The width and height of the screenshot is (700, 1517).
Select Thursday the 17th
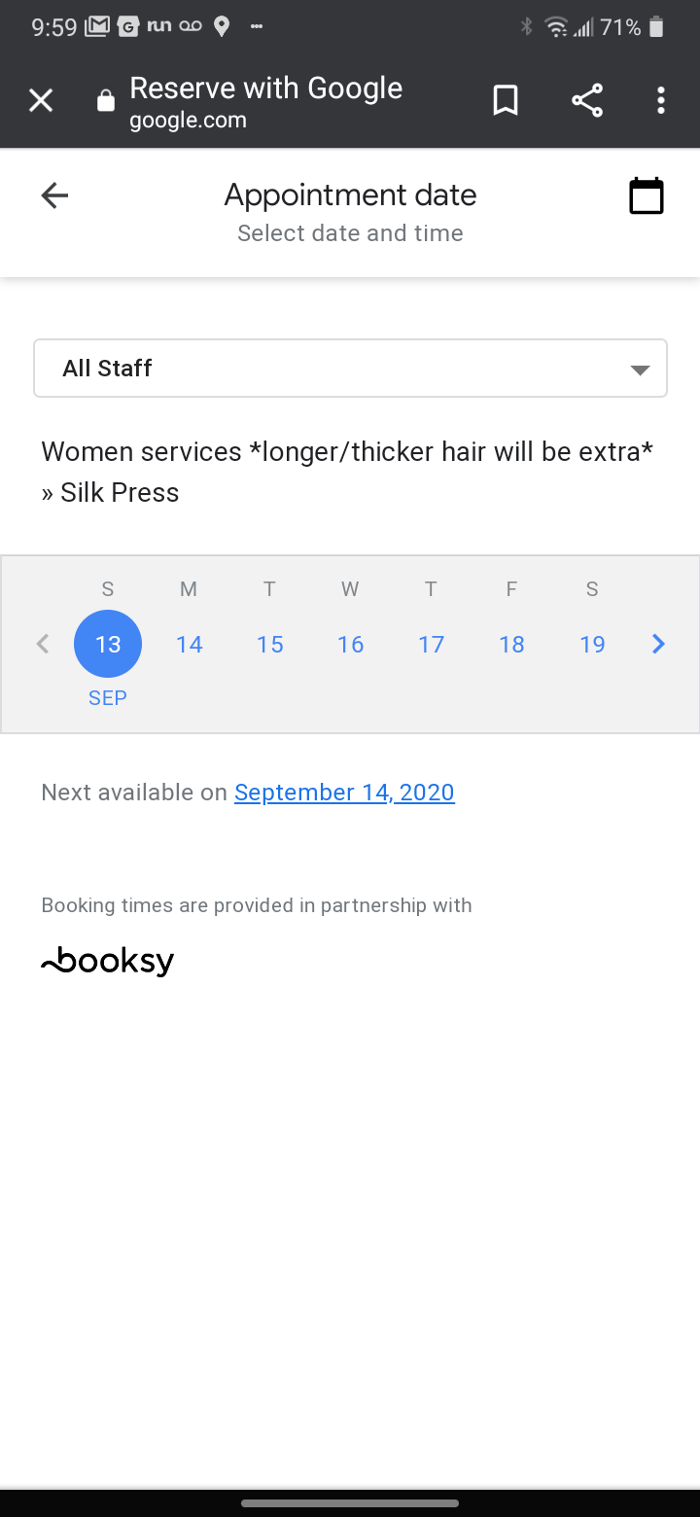(431, 644)
